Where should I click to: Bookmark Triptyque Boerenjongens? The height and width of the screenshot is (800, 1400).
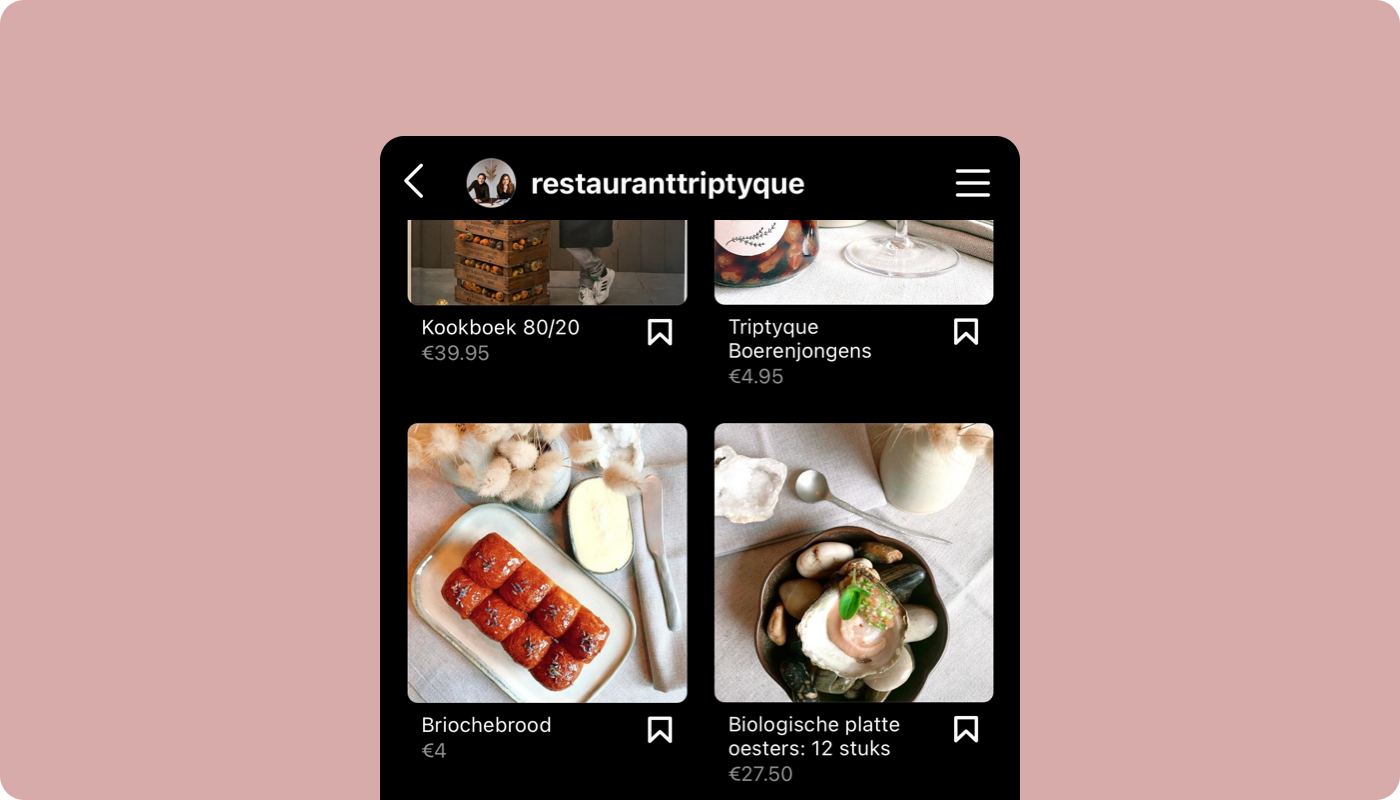[x=966, y=332]
